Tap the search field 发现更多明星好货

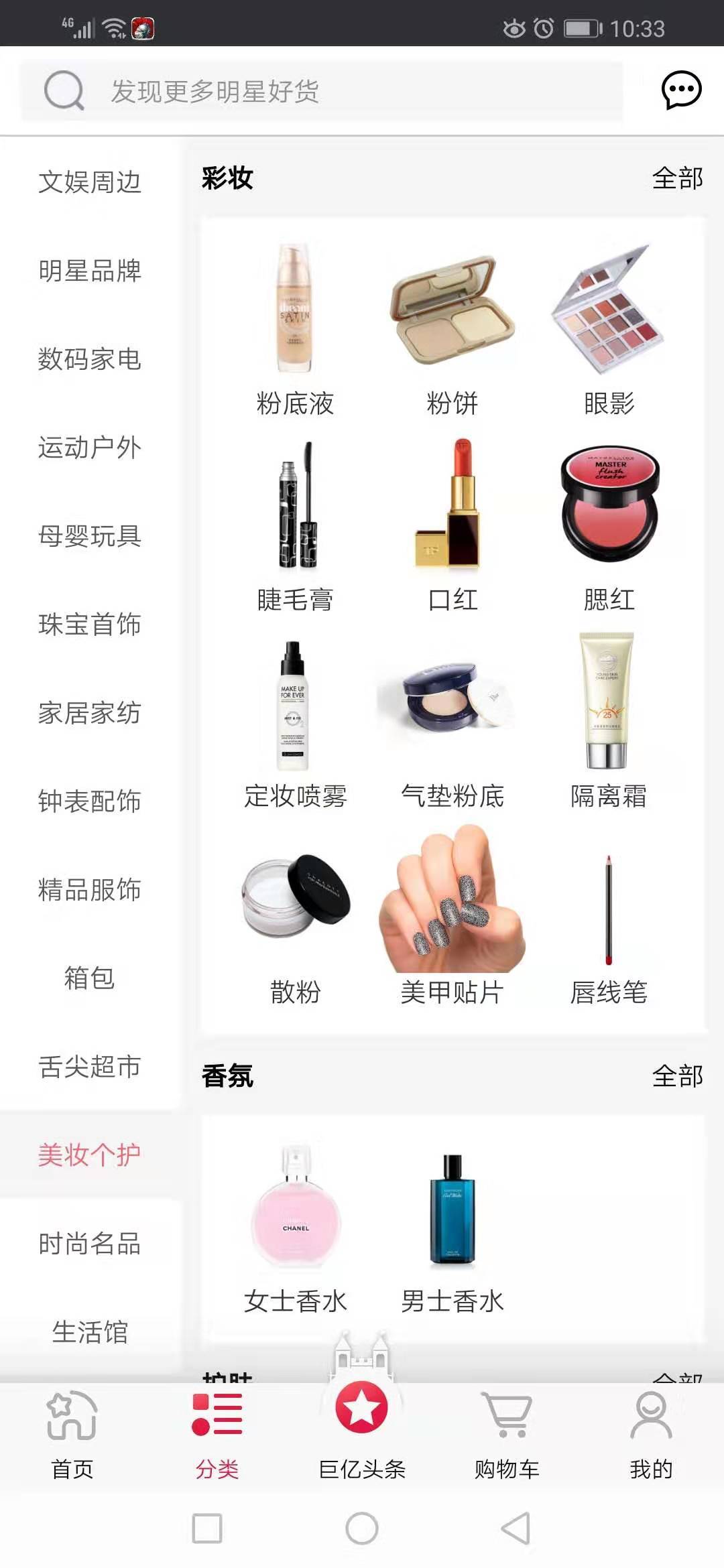[x=322, y=91]
